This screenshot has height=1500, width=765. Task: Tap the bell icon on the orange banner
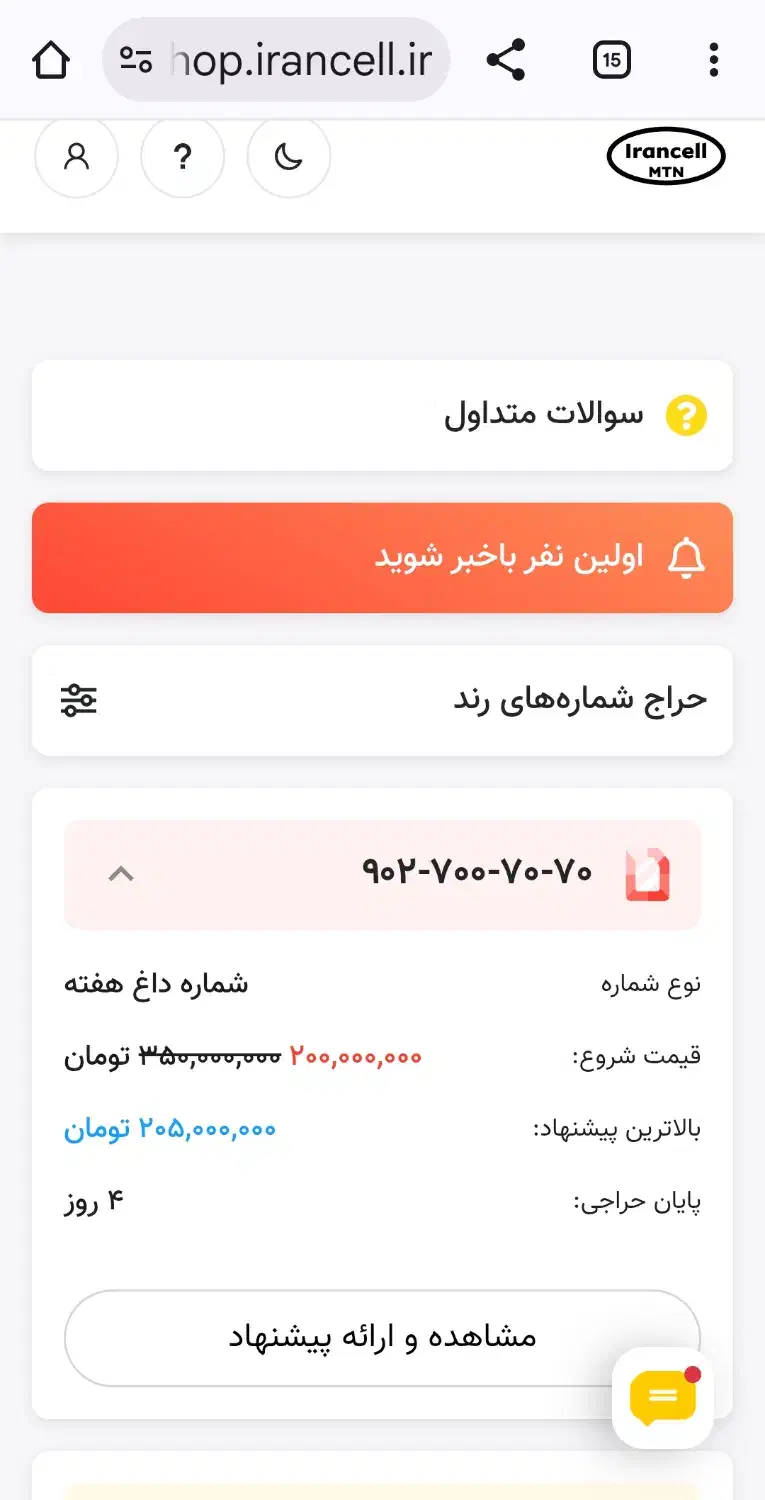[x=688, y=558]
